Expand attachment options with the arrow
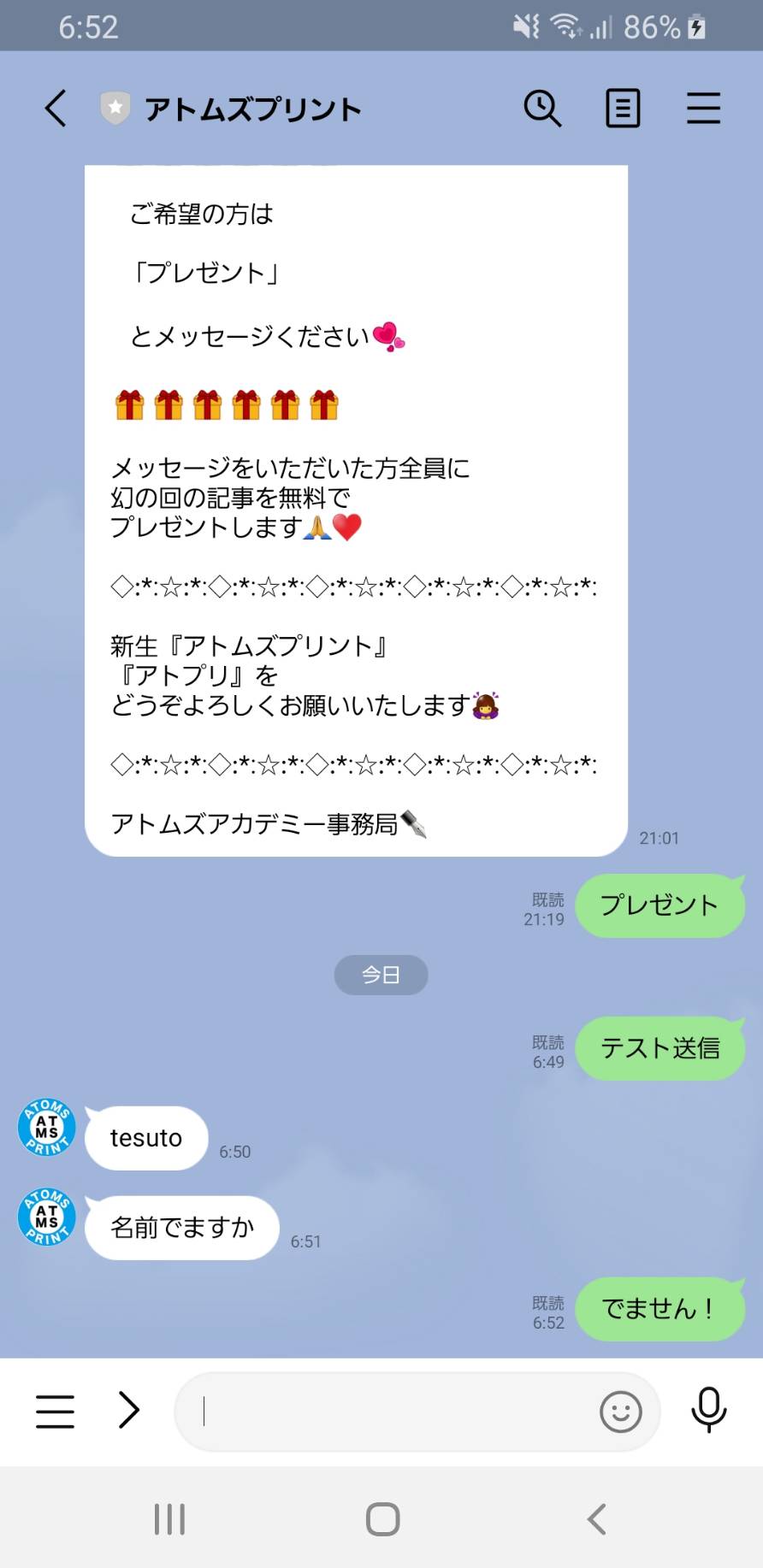The height and width of the screenshot is (1568, 763). coord(128,1411)
